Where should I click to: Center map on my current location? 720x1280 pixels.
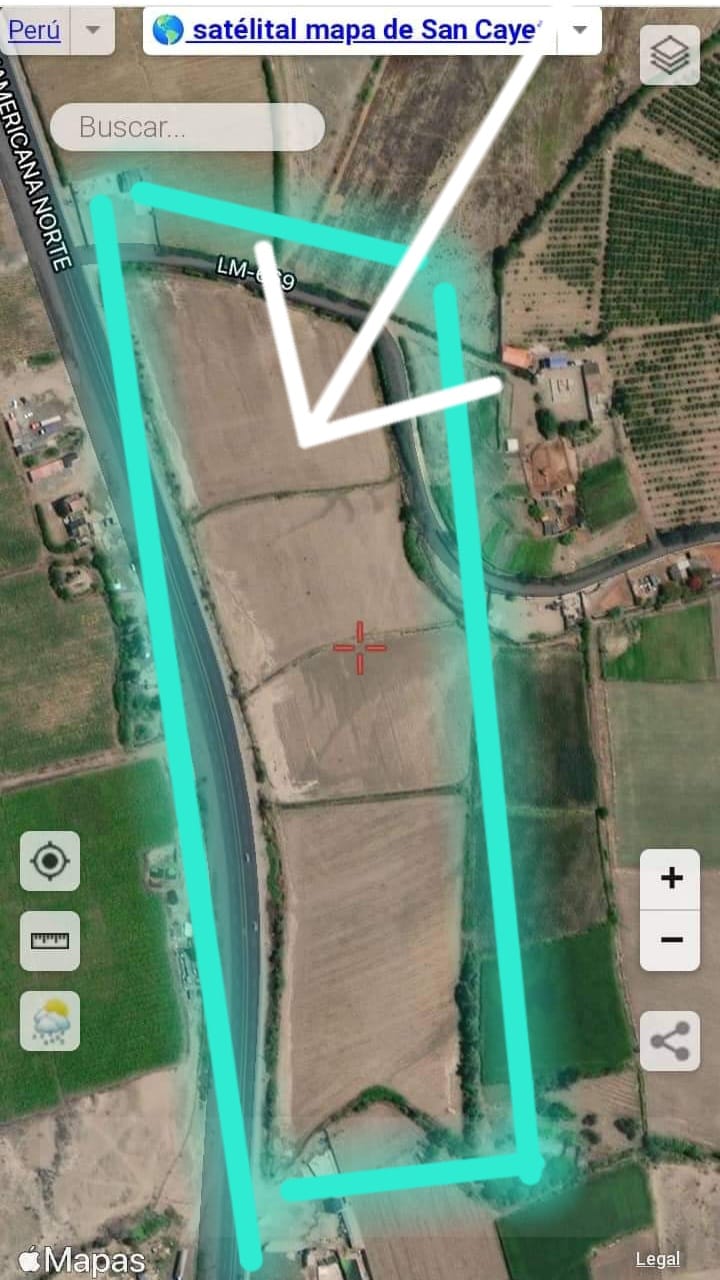point(50,861)
